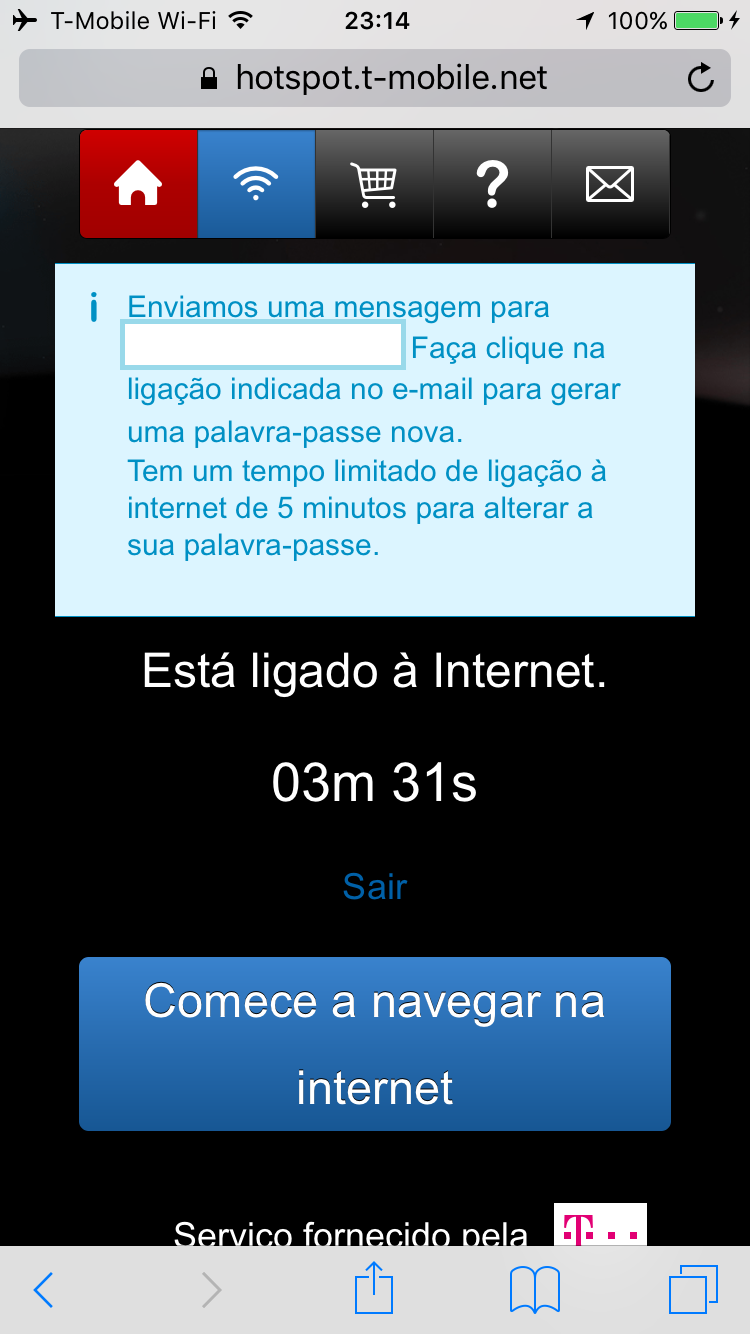The image size is (750, 1334).
Task: Open the red home icon
Action: [139, 184]
